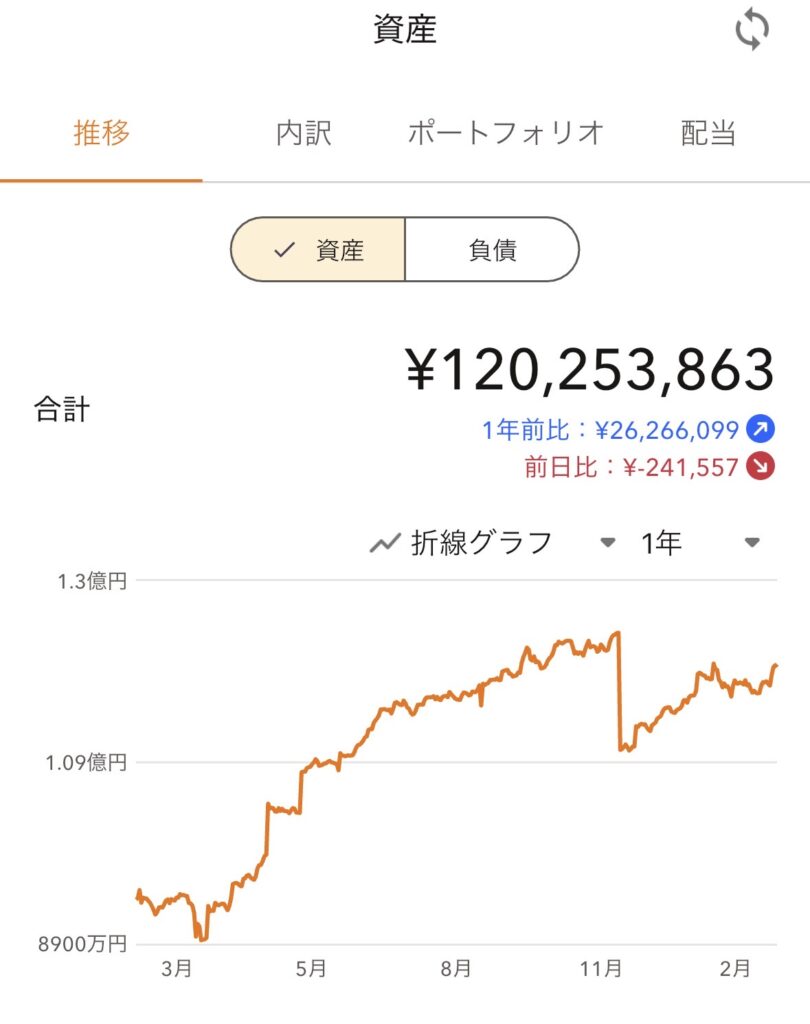Switch to the 内訳 tab
The height and width of the screenshot is (1024, 810).
[x=304, y=134]
